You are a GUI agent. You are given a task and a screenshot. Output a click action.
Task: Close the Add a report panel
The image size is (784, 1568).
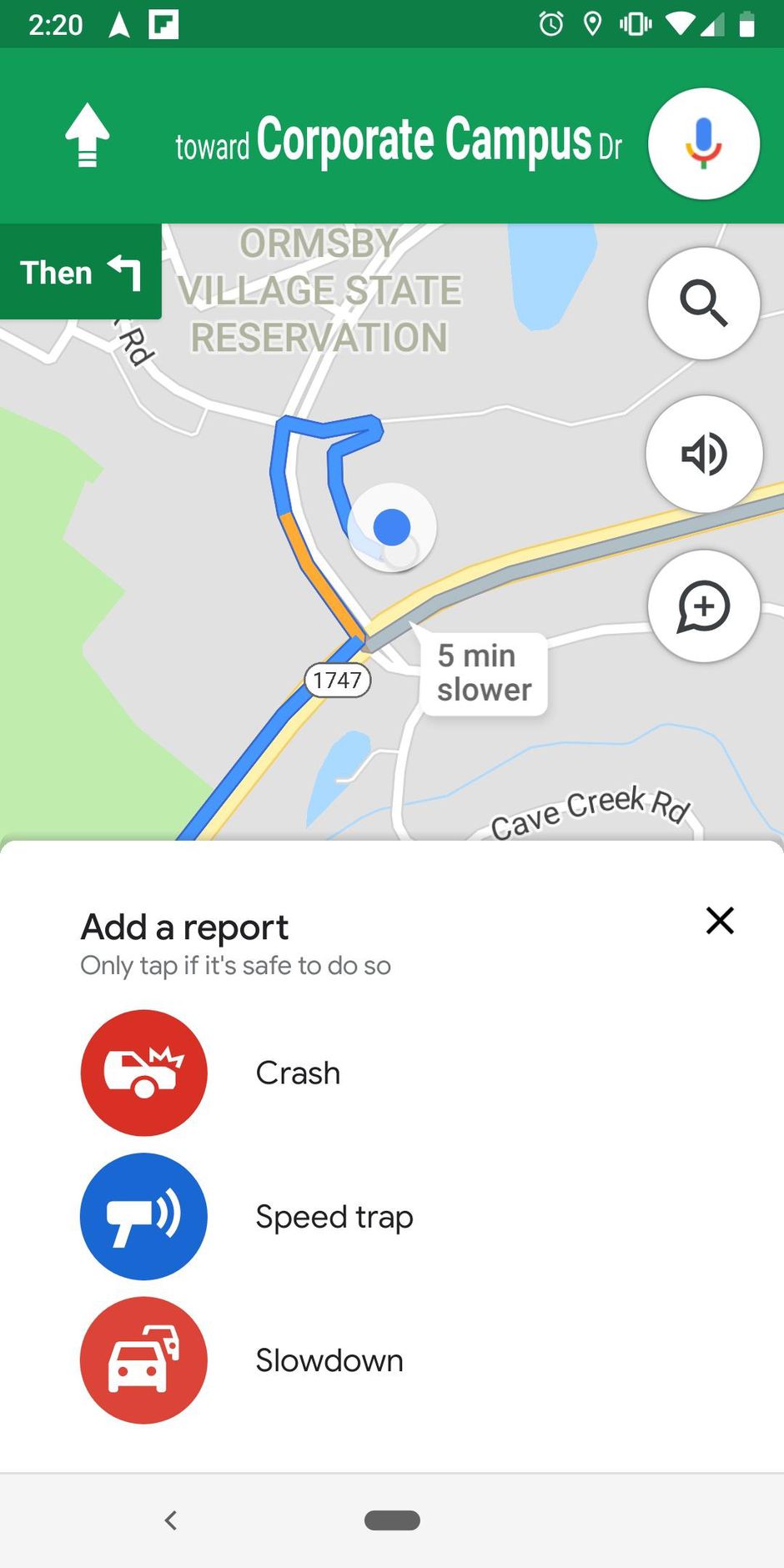coord(720,921)
